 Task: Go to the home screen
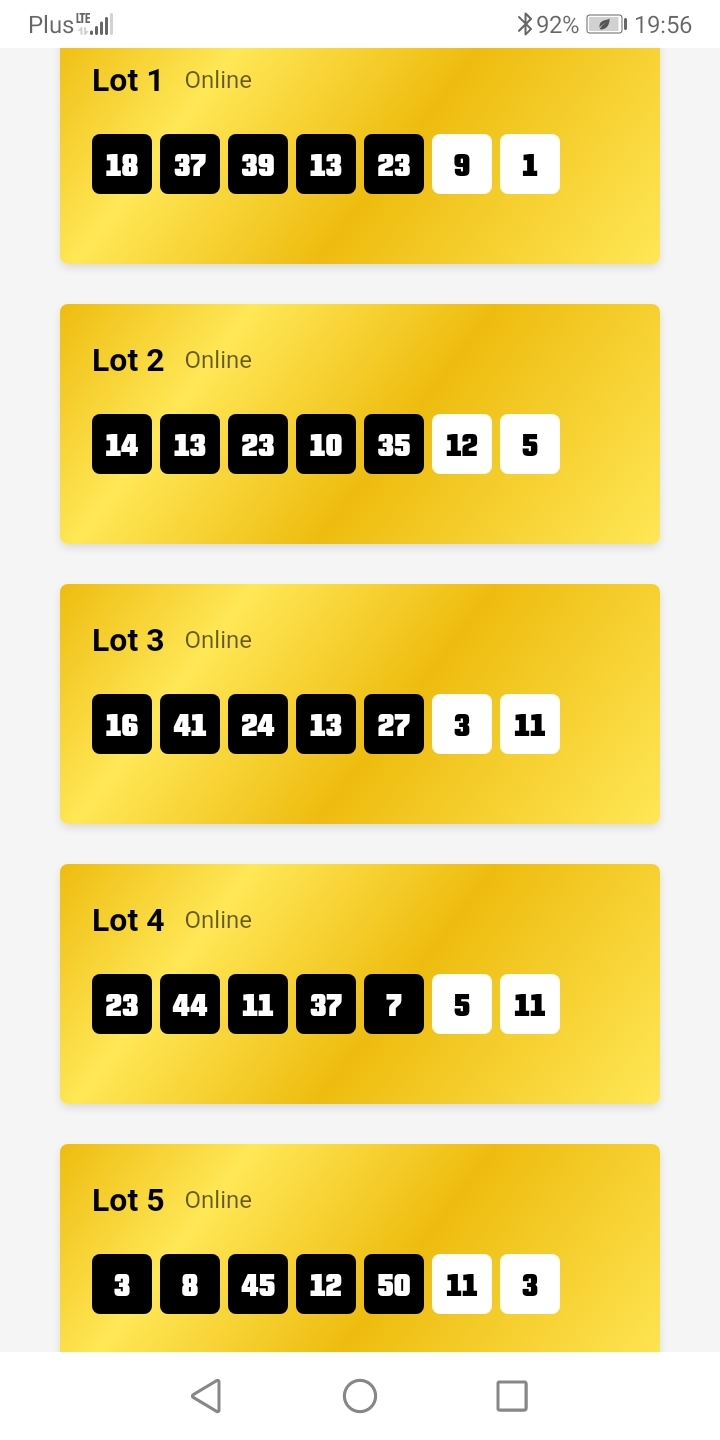[360, 1396]
